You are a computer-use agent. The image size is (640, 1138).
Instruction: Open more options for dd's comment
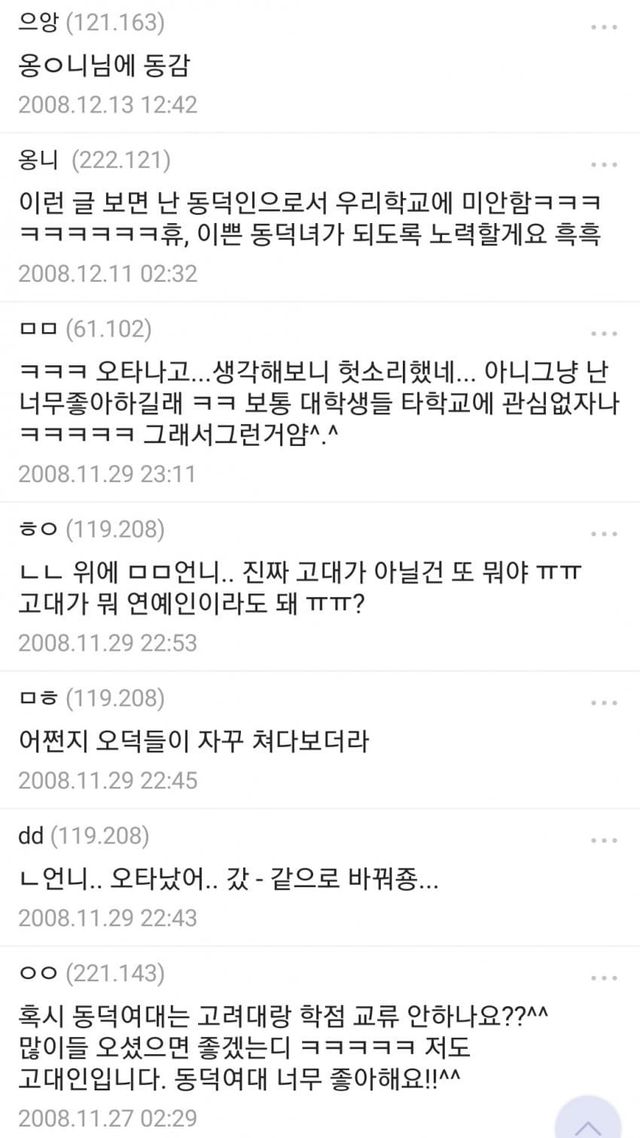pos(603,840)
